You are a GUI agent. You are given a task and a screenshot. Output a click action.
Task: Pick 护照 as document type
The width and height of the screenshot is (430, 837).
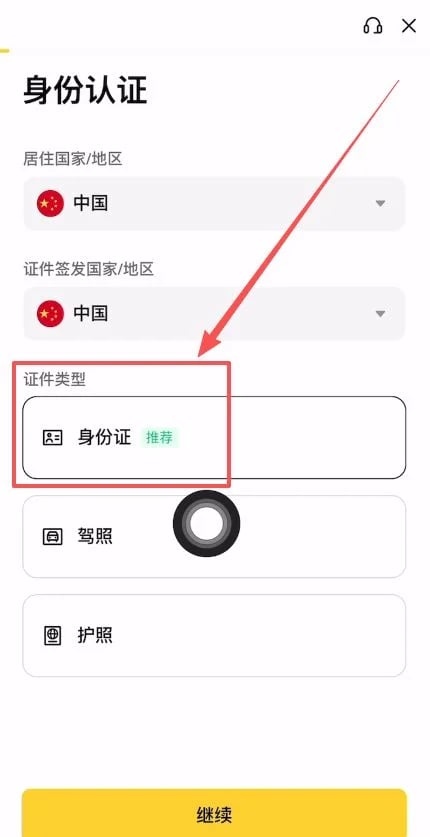pos(214,636)
